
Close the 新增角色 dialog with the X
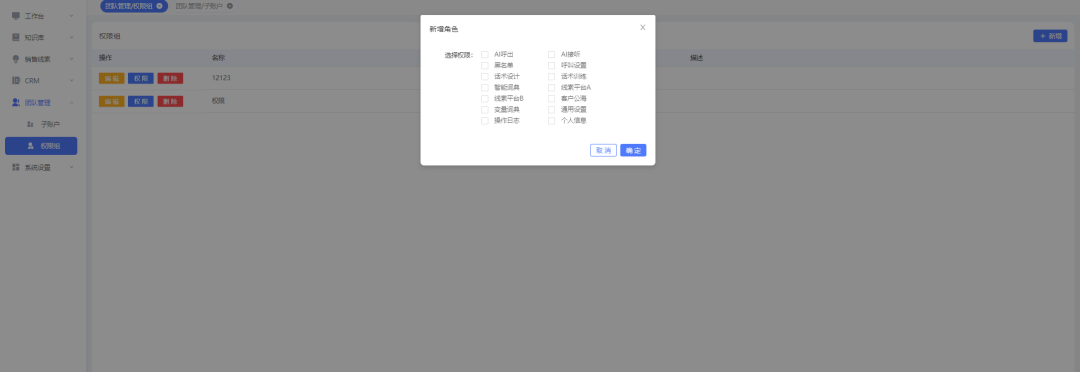tap(643, 28)
